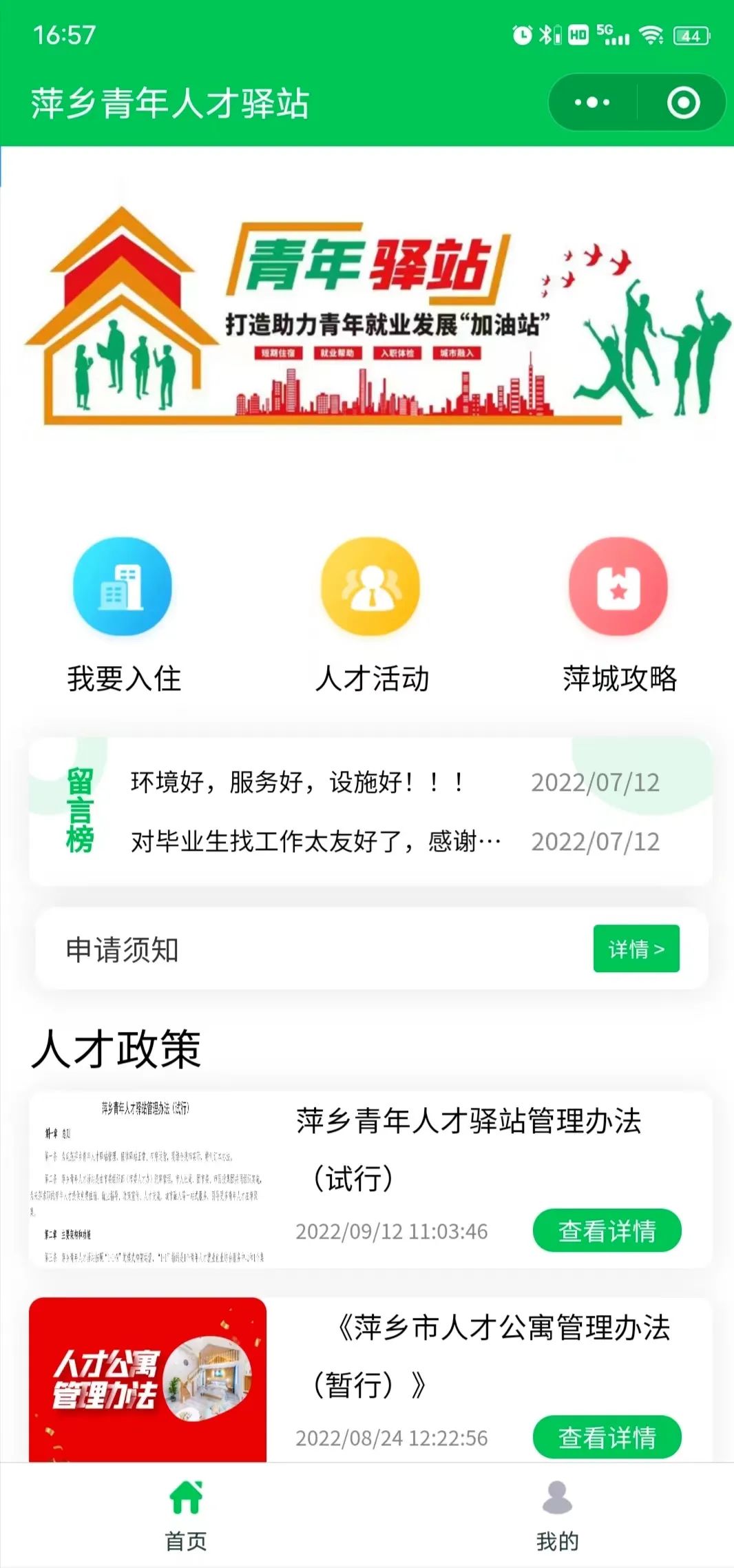Tap 详情 button beside 申请须知
Screen dimensions: 734x1568
coord(636,949)
